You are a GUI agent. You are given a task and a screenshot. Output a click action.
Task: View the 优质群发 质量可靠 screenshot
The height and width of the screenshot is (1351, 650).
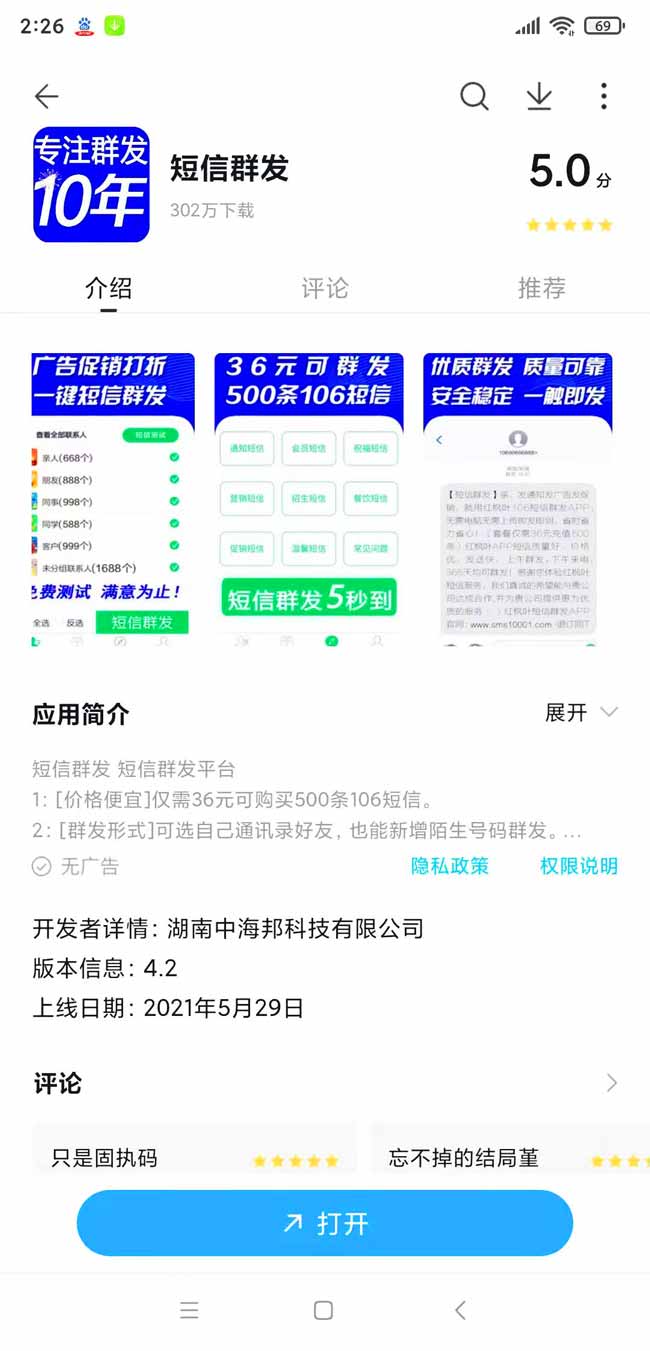point(517,499)
